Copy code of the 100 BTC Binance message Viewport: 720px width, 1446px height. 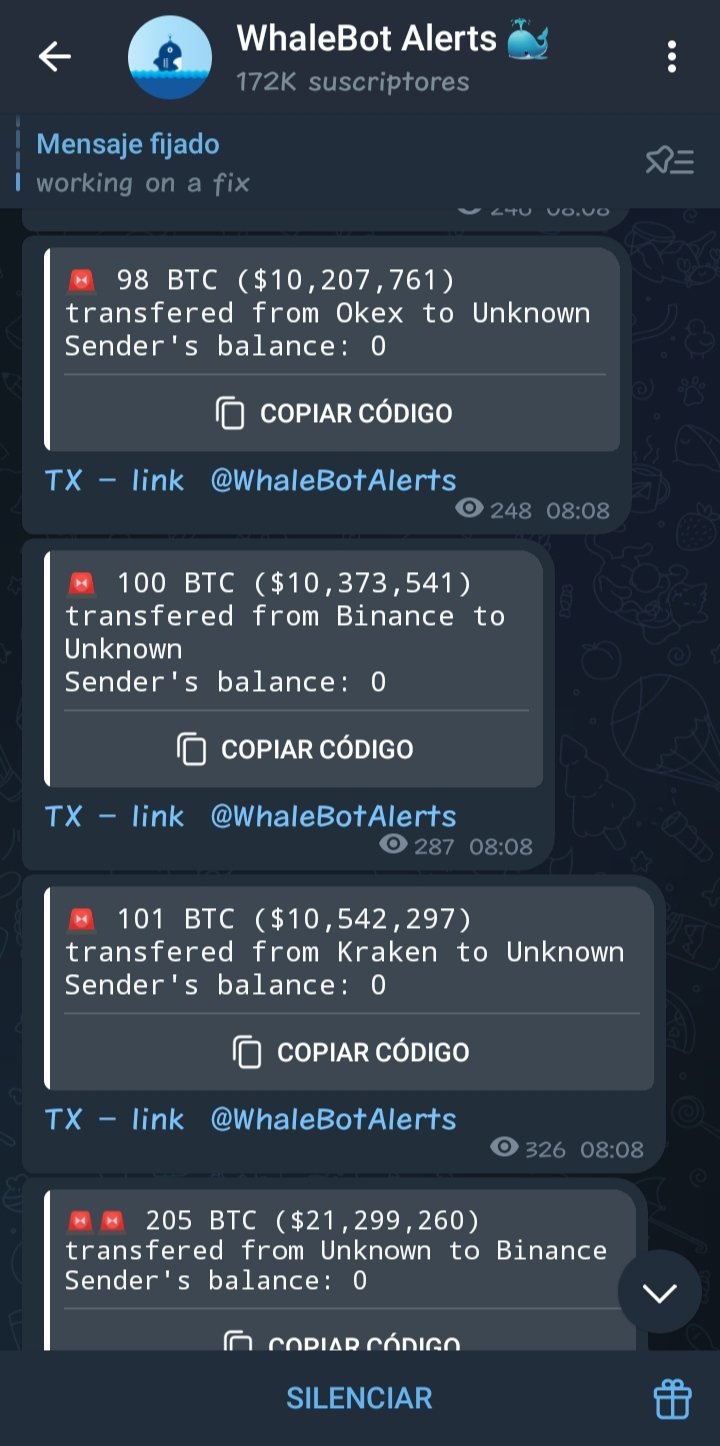(296, 749)
